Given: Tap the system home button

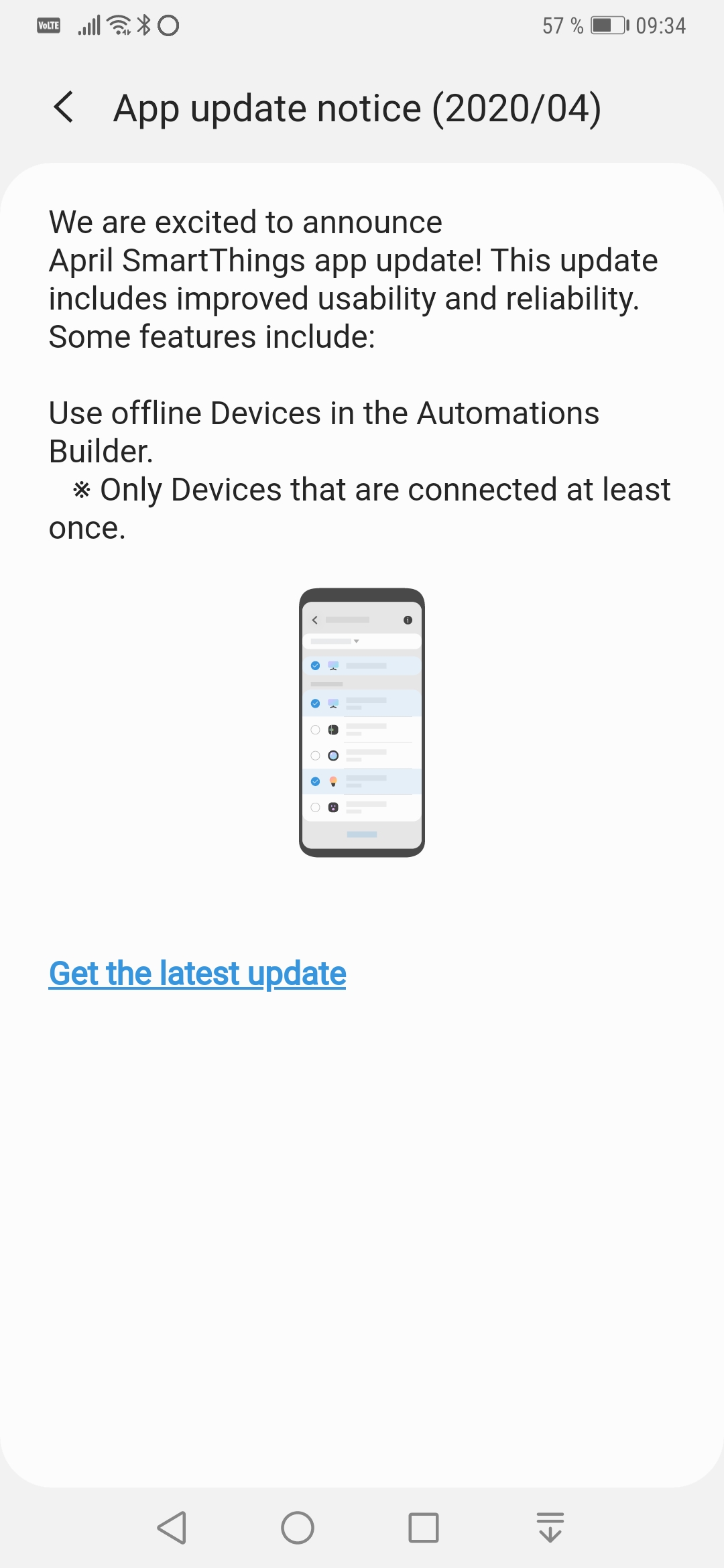Looking at the screenshot, I should [x=298, y=1528].
